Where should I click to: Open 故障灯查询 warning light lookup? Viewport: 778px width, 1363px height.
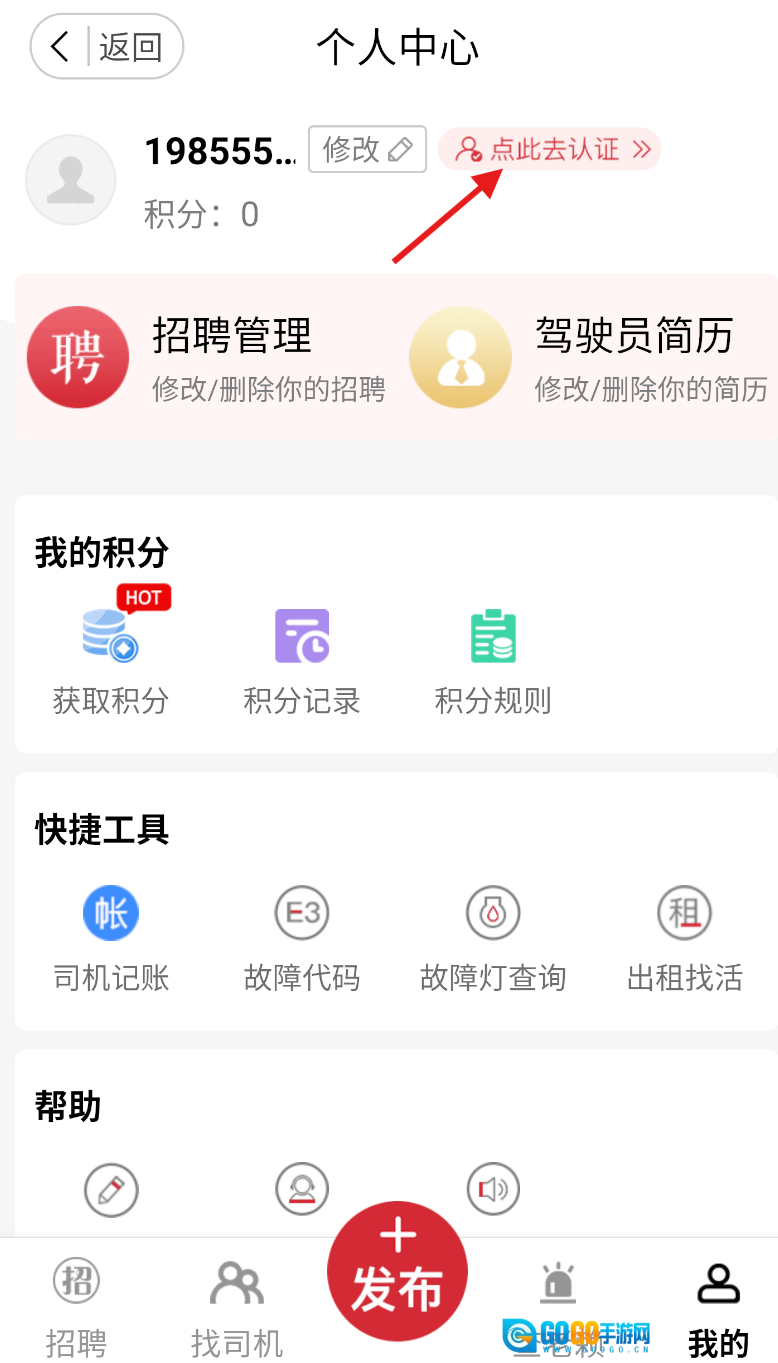tap(493, 938)
